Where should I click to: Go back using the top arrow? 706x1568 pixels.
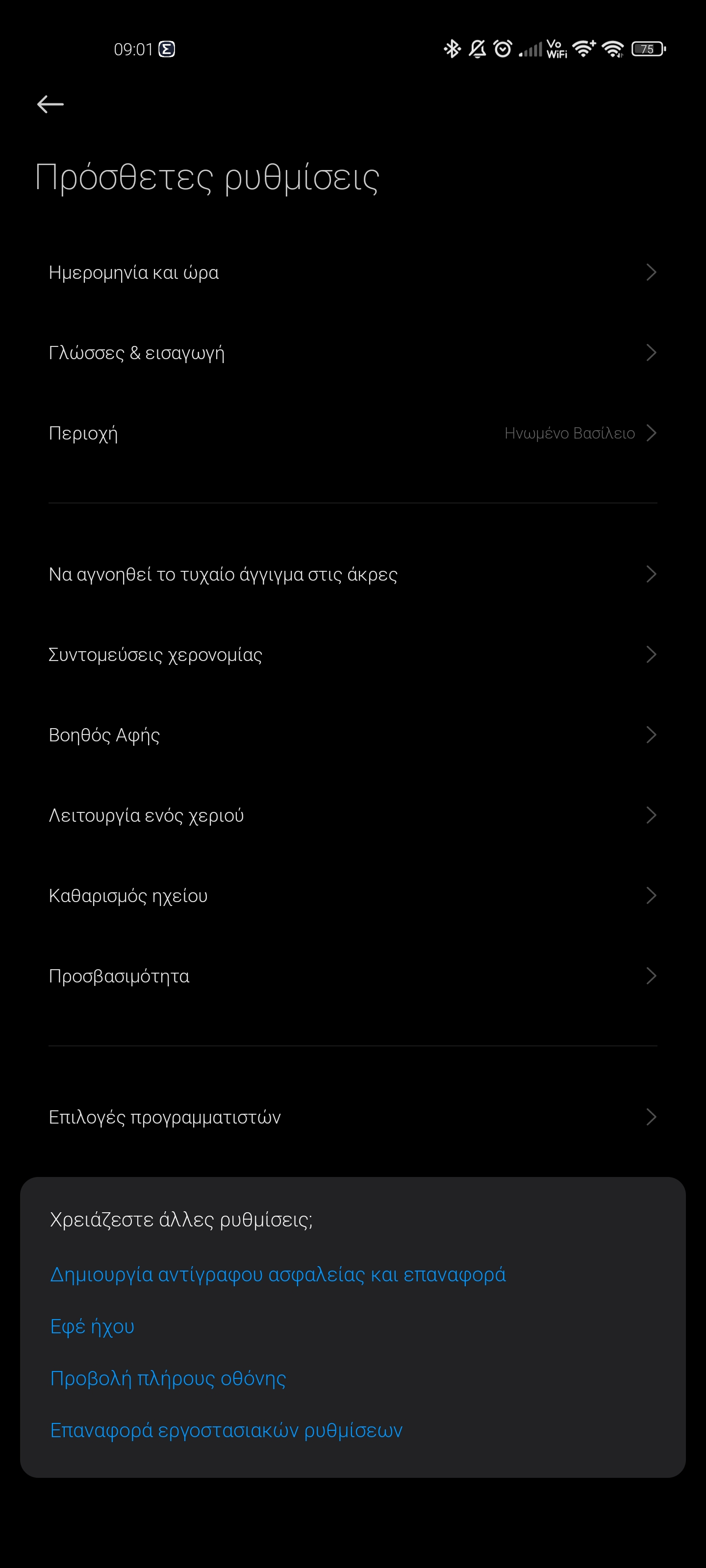pyautogui.click(x=50, y=104)
